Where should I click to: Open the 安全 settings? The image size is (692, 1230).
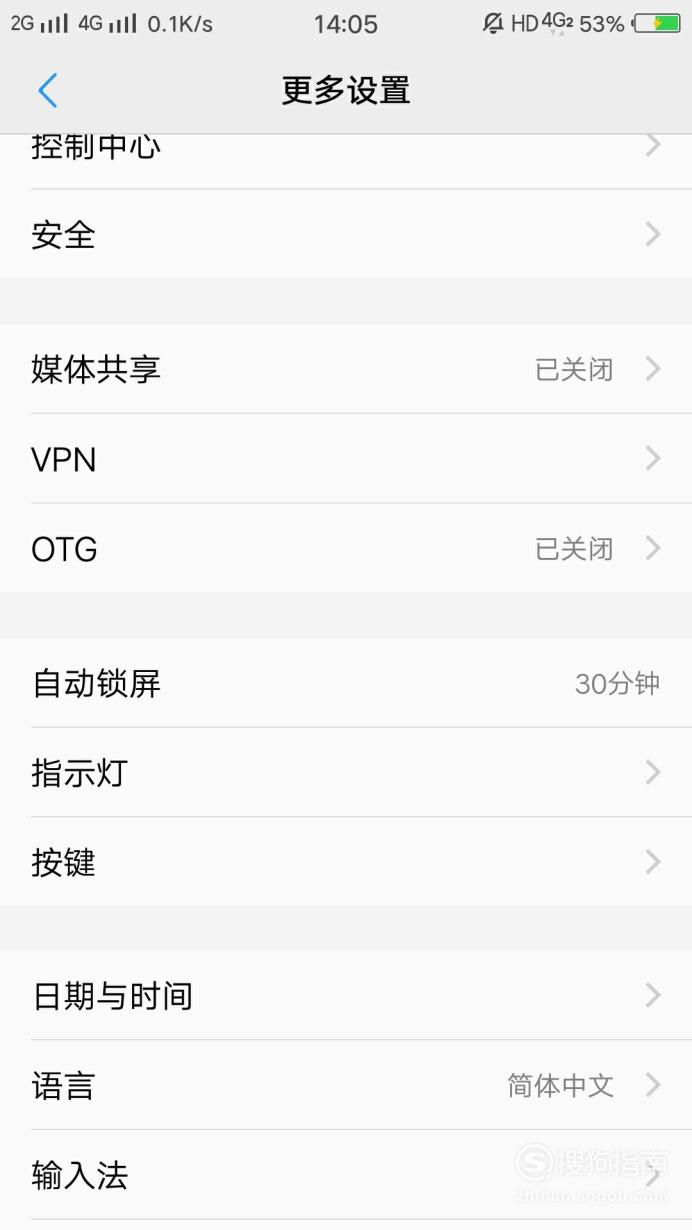click(346, 234)
